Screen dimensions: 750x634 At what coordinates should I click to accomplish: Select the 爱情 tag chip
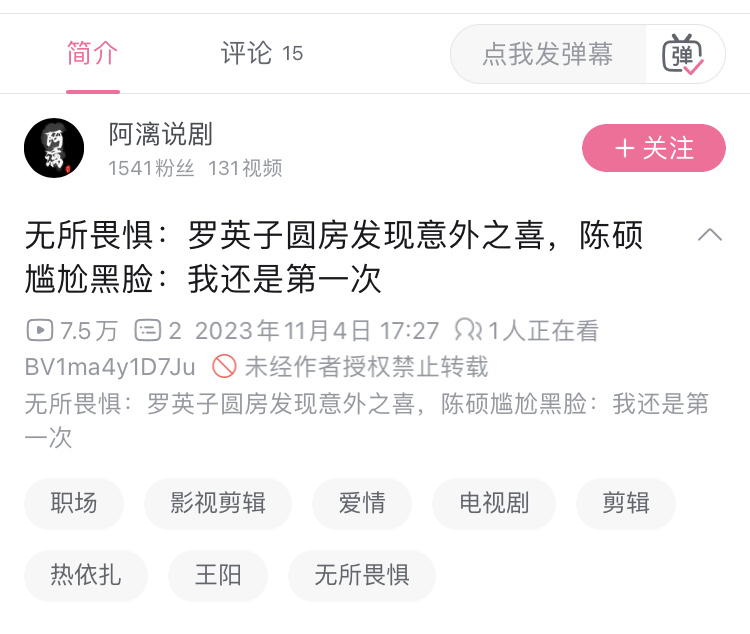click(362, 503)
